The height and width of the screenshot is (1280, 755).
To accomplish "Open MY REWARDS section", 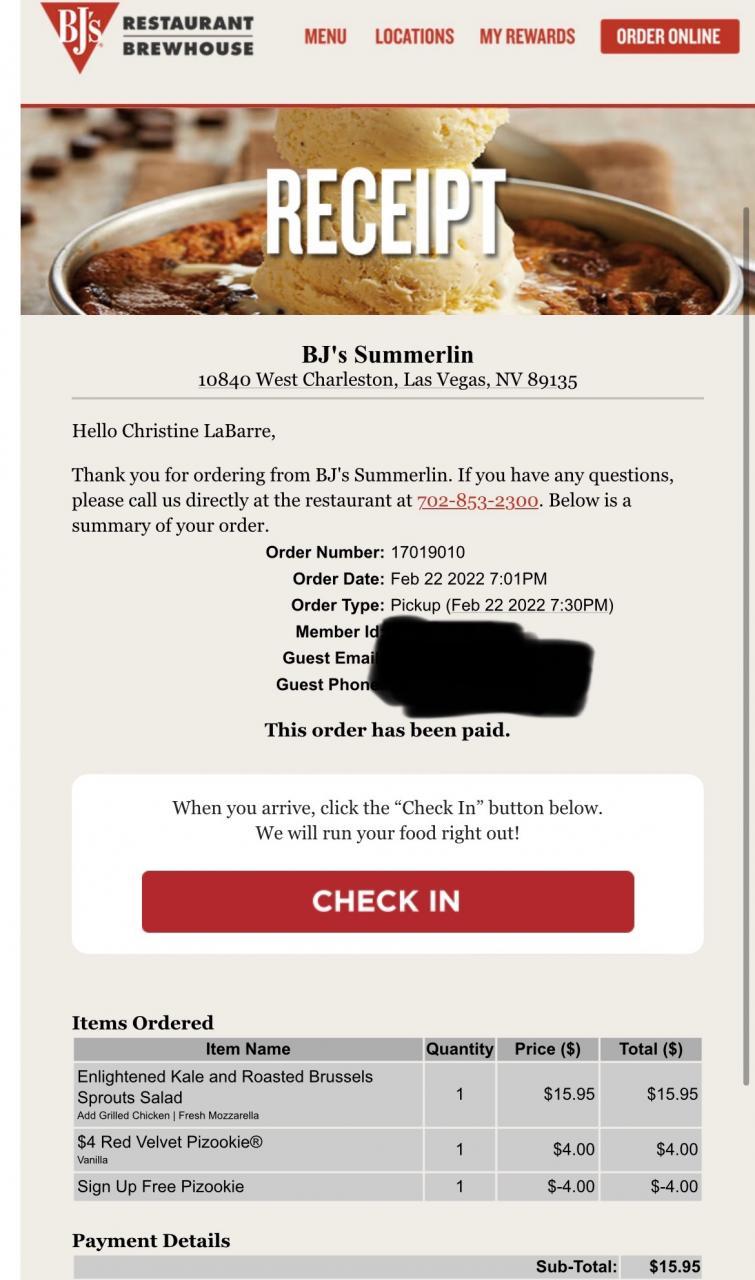I will (527, 37).
